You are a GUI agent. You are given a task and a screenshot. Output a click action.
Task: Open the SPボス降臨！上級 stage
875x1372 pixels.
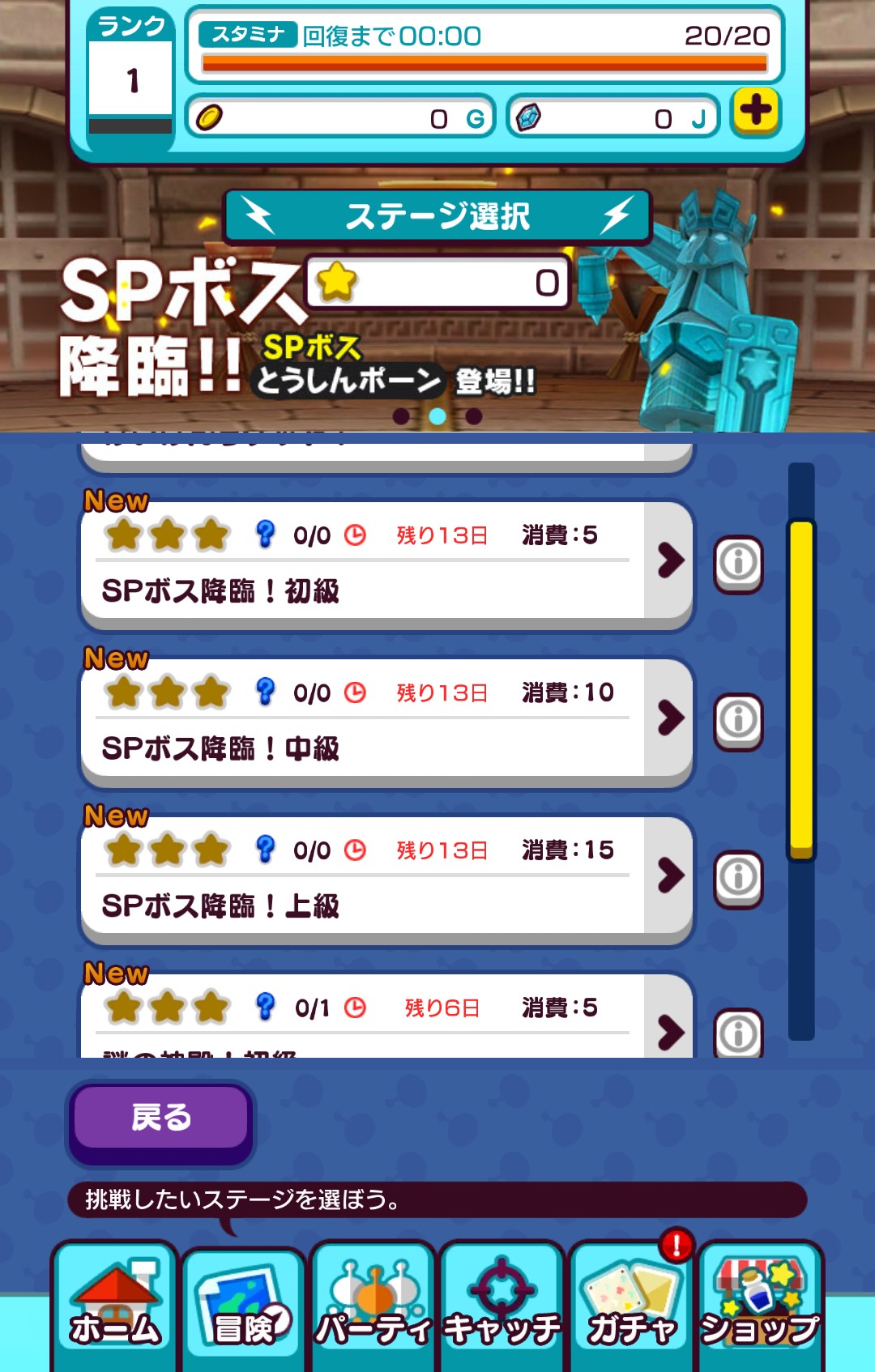[386, 880]
